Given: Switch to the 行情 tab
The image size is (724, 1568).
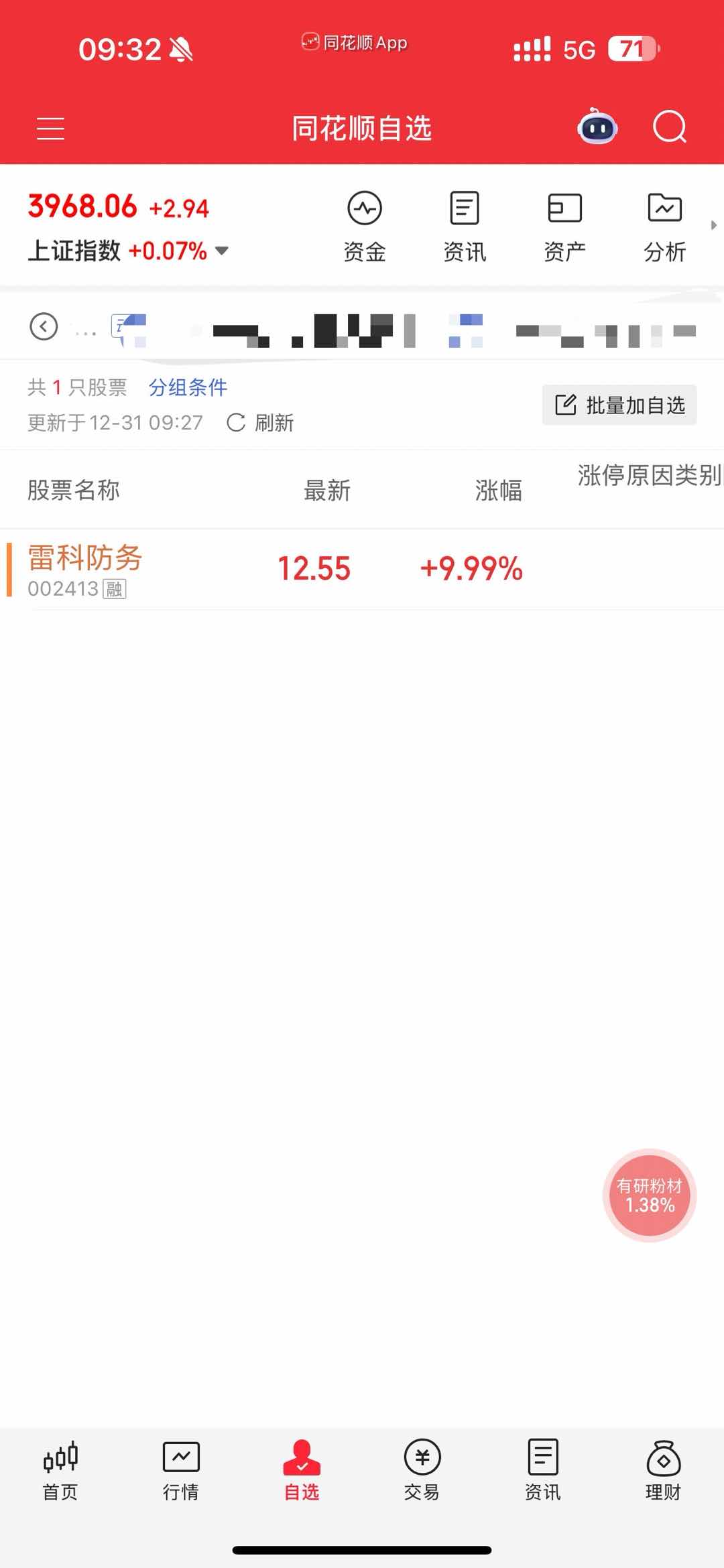Looking at the screenshot, I should (x=181, y=1472).
